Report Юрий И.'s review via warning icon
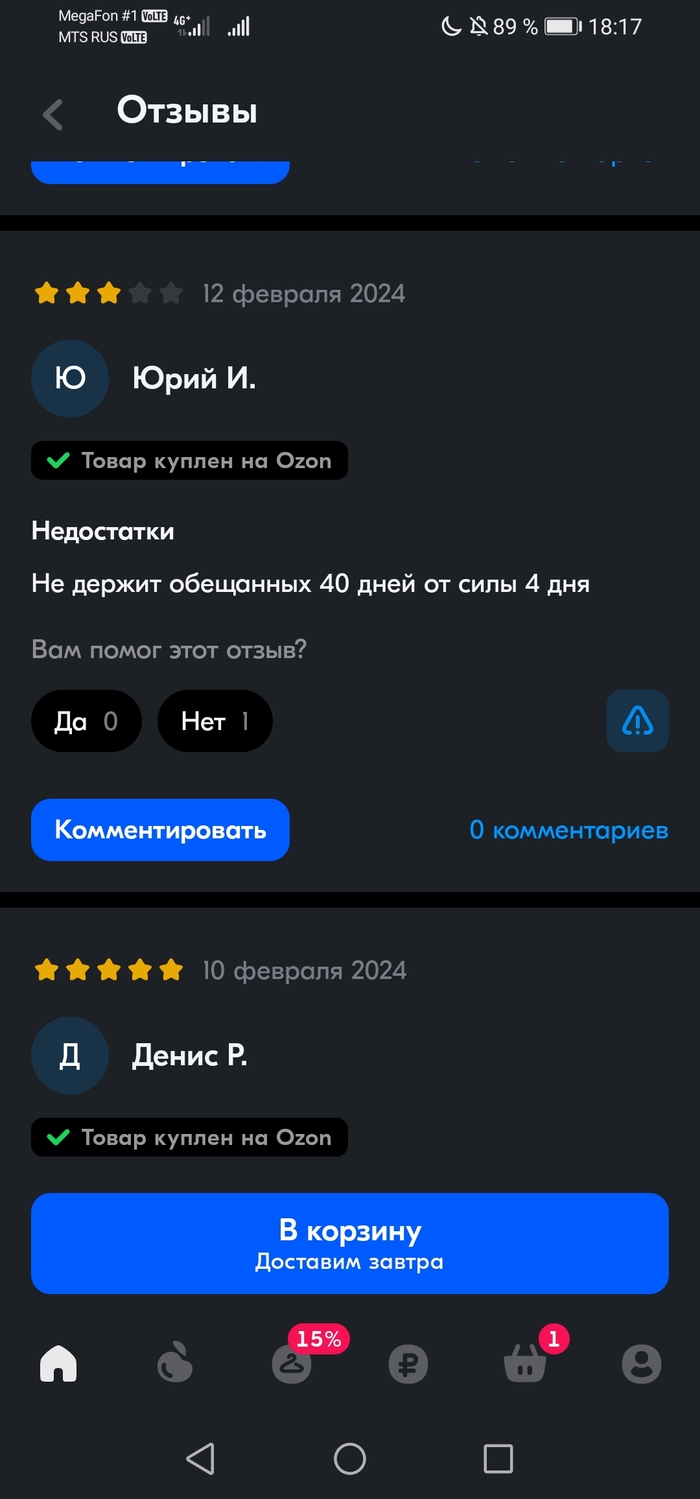The height and width of the screenshot is (1499, 700). (x=637, y=721)
